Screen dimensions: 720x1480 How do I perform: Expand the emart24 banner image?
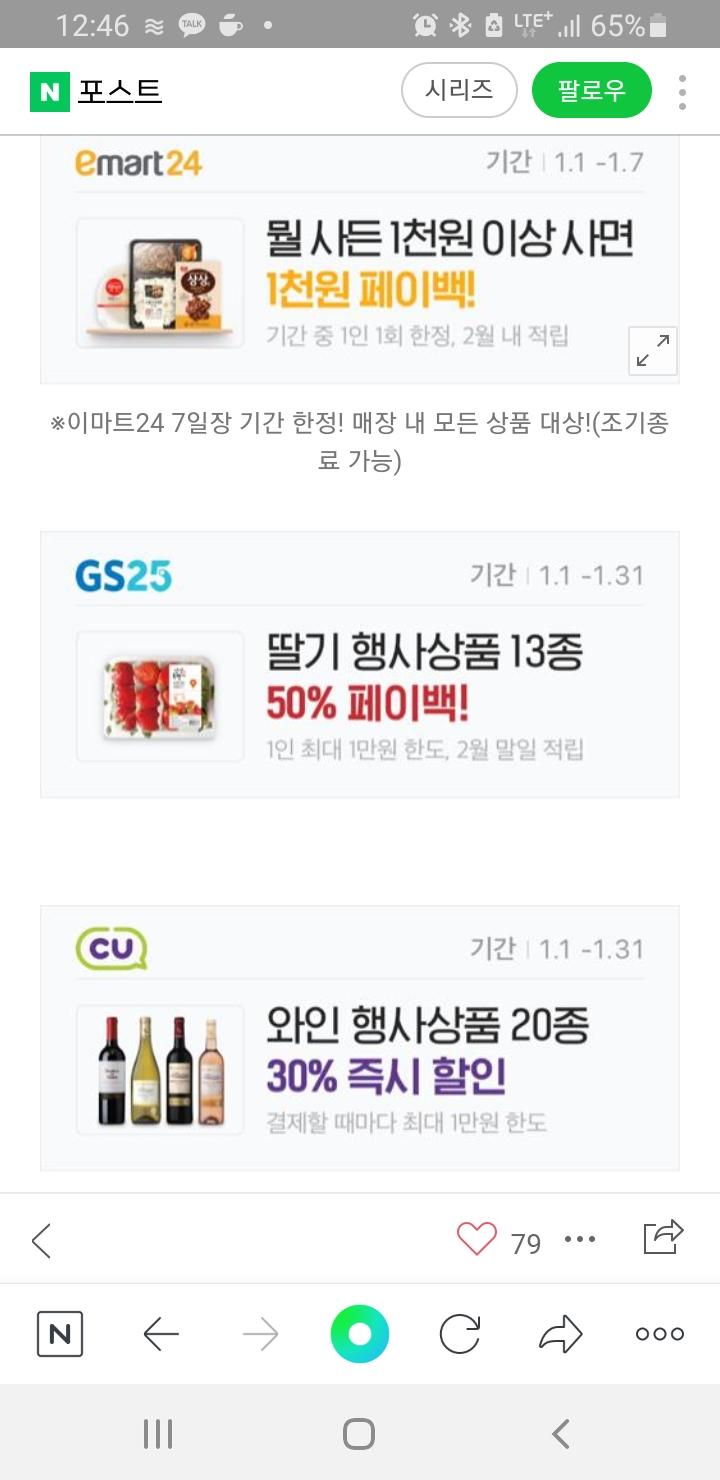coord(652,351)
